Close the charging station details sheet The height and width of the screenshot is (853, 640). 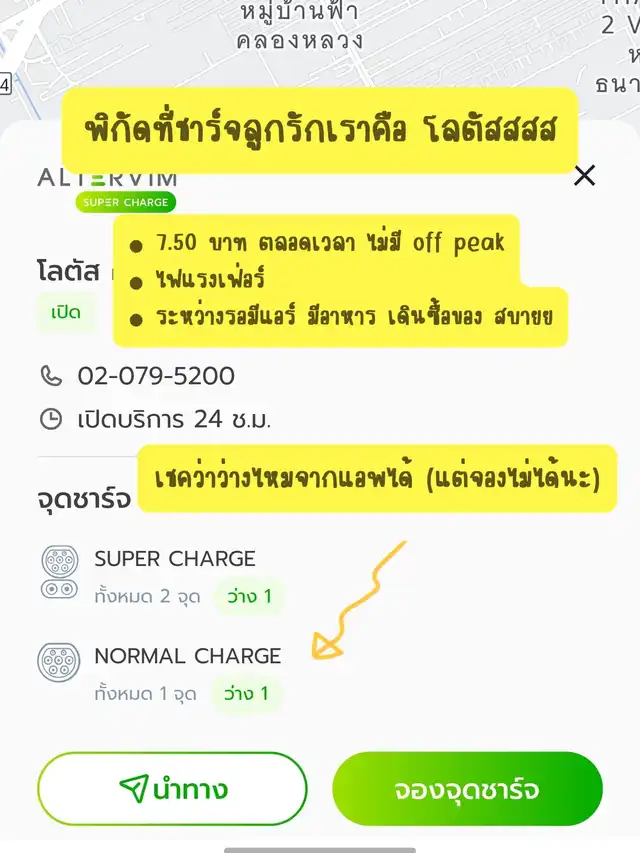pyautogui.click(x=584, y=177)
